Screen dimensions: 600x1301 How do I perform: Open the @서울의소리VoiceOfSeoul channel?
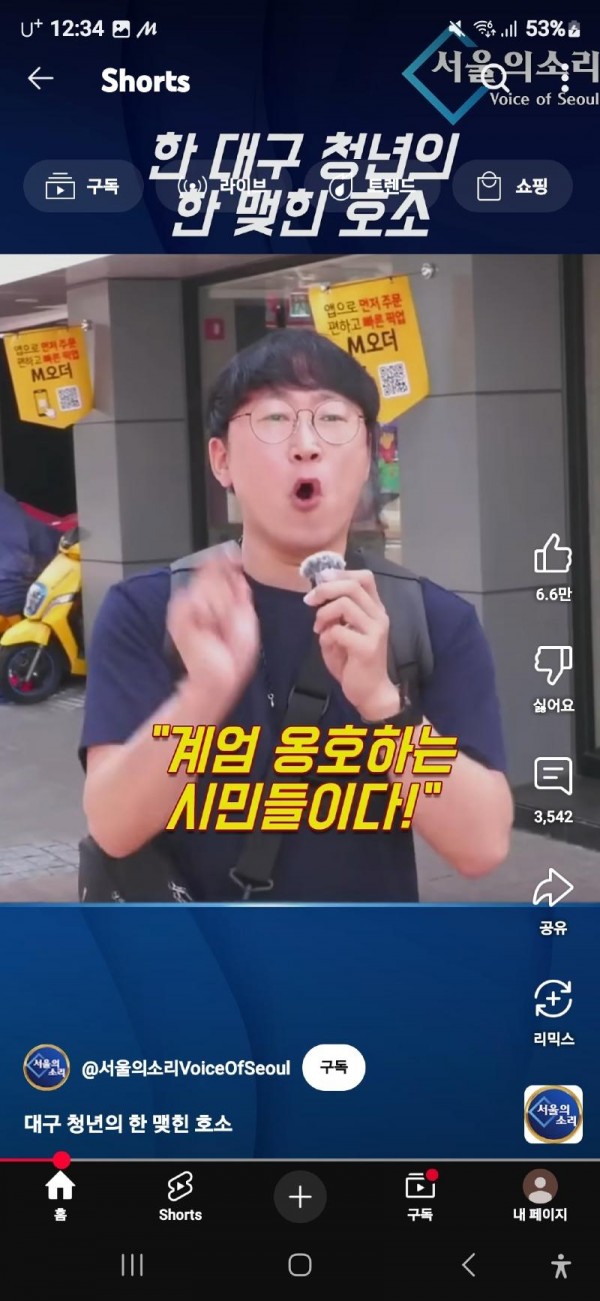185,1068
